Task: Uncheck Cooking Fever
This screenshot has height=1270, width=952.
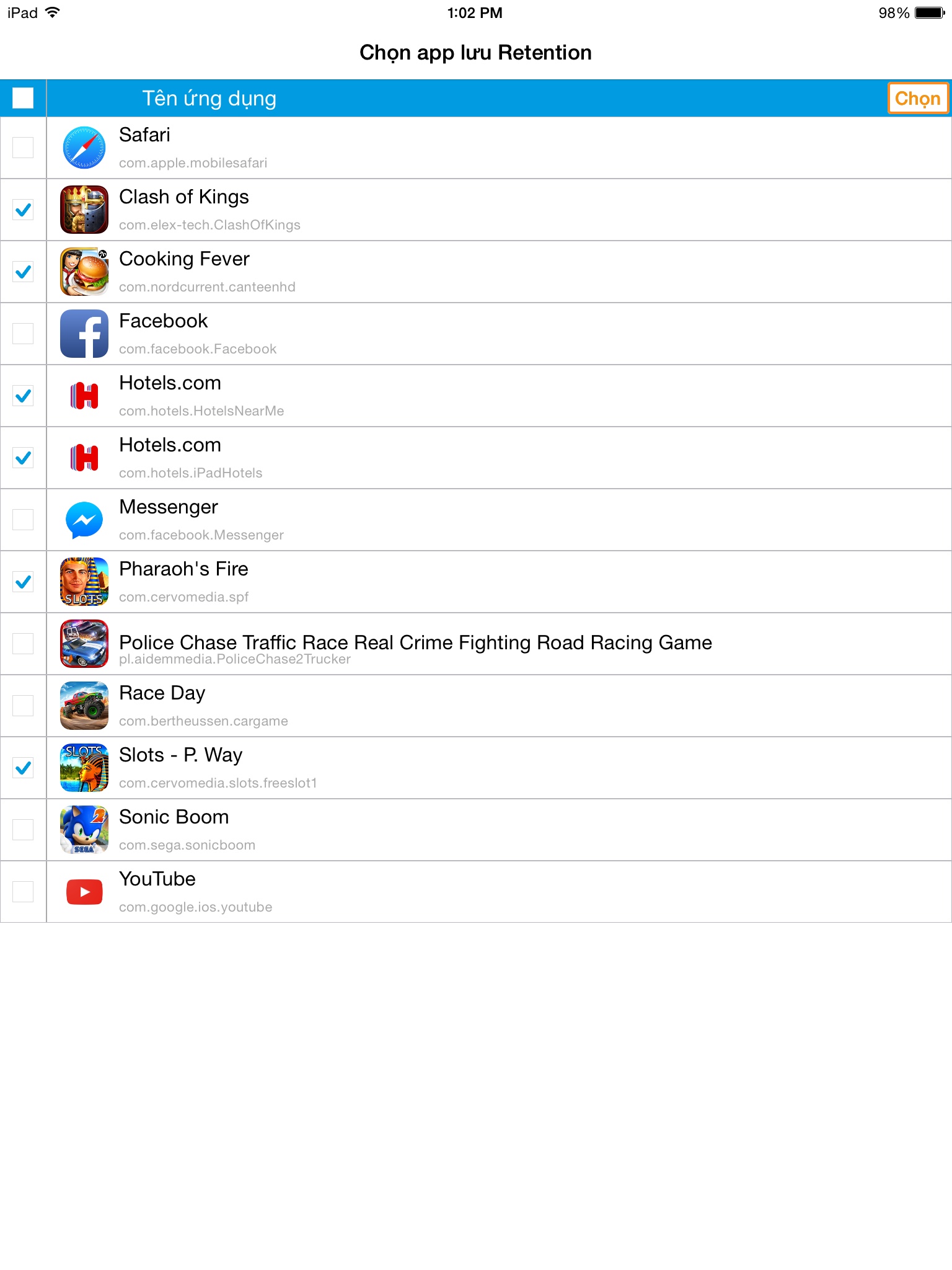Action: pyautogui.click(x=23, y=272)
